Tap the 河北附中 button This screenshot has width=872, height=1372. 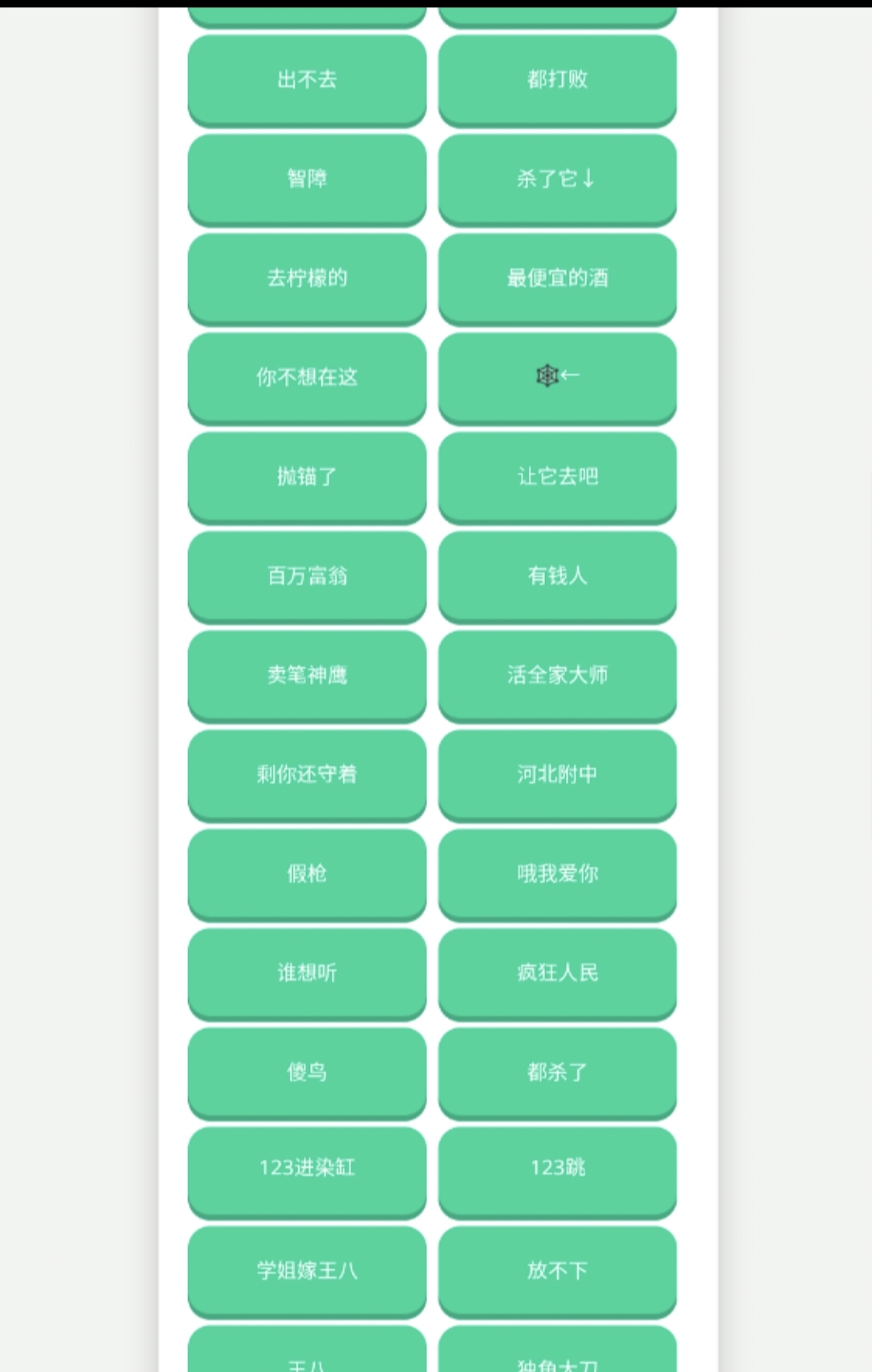coord(557,774)
